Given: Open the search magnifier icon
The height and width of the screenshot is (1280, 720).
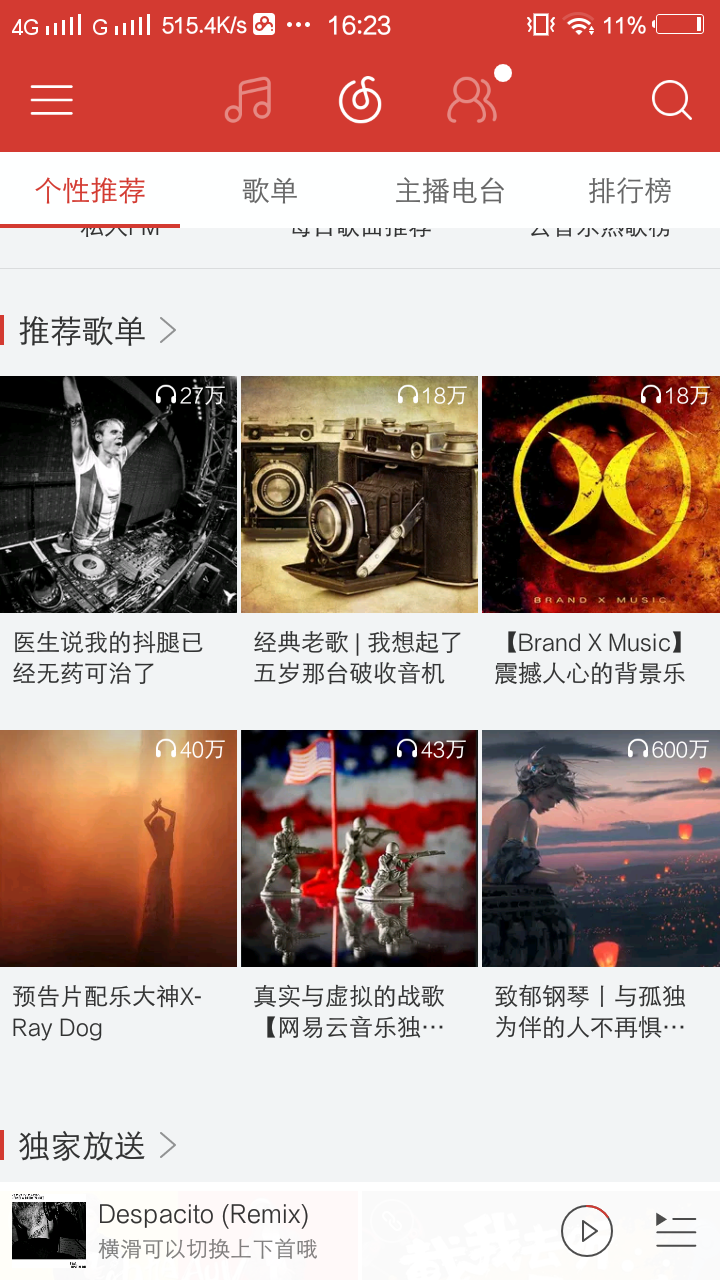Looking at the screenshot, I should (x=671, y=100).
